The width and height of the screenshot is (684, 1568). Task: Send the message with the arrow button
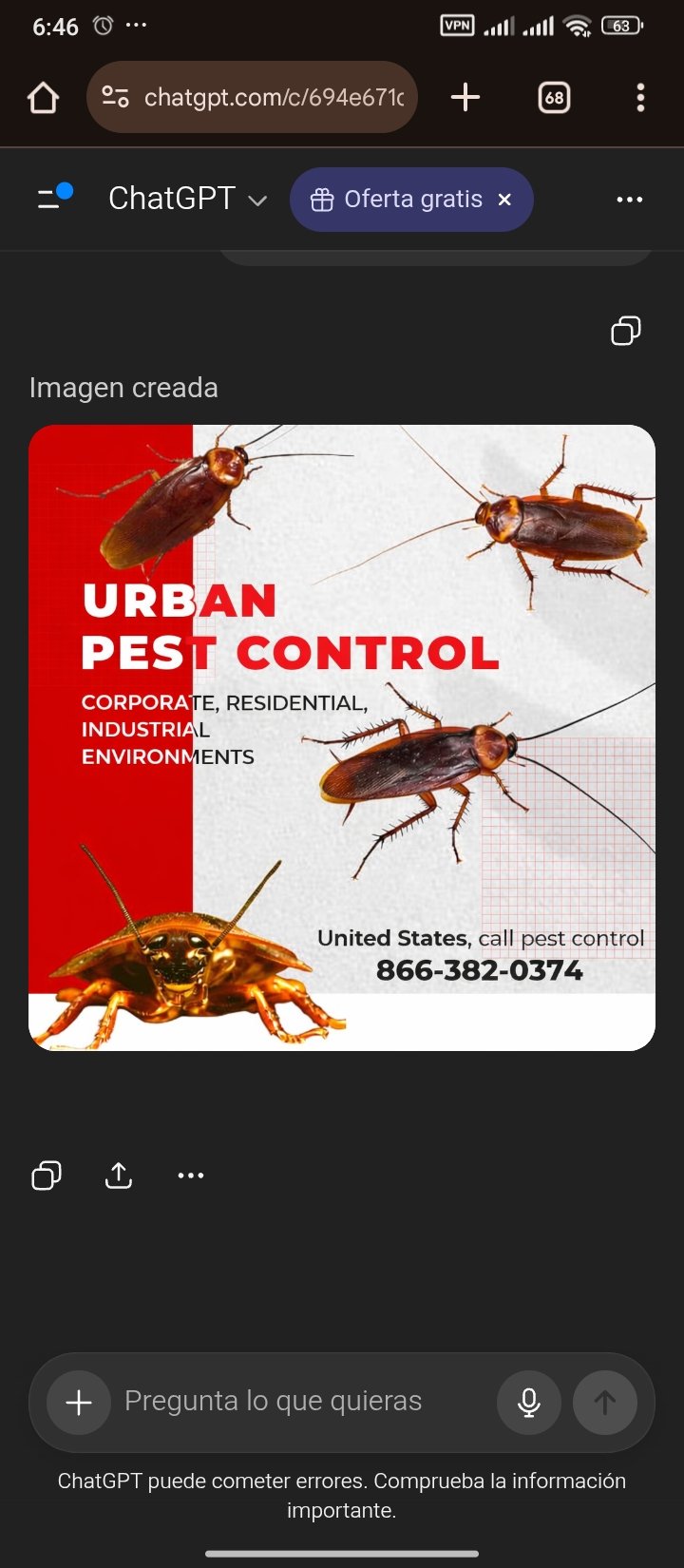coord(604,1402)
